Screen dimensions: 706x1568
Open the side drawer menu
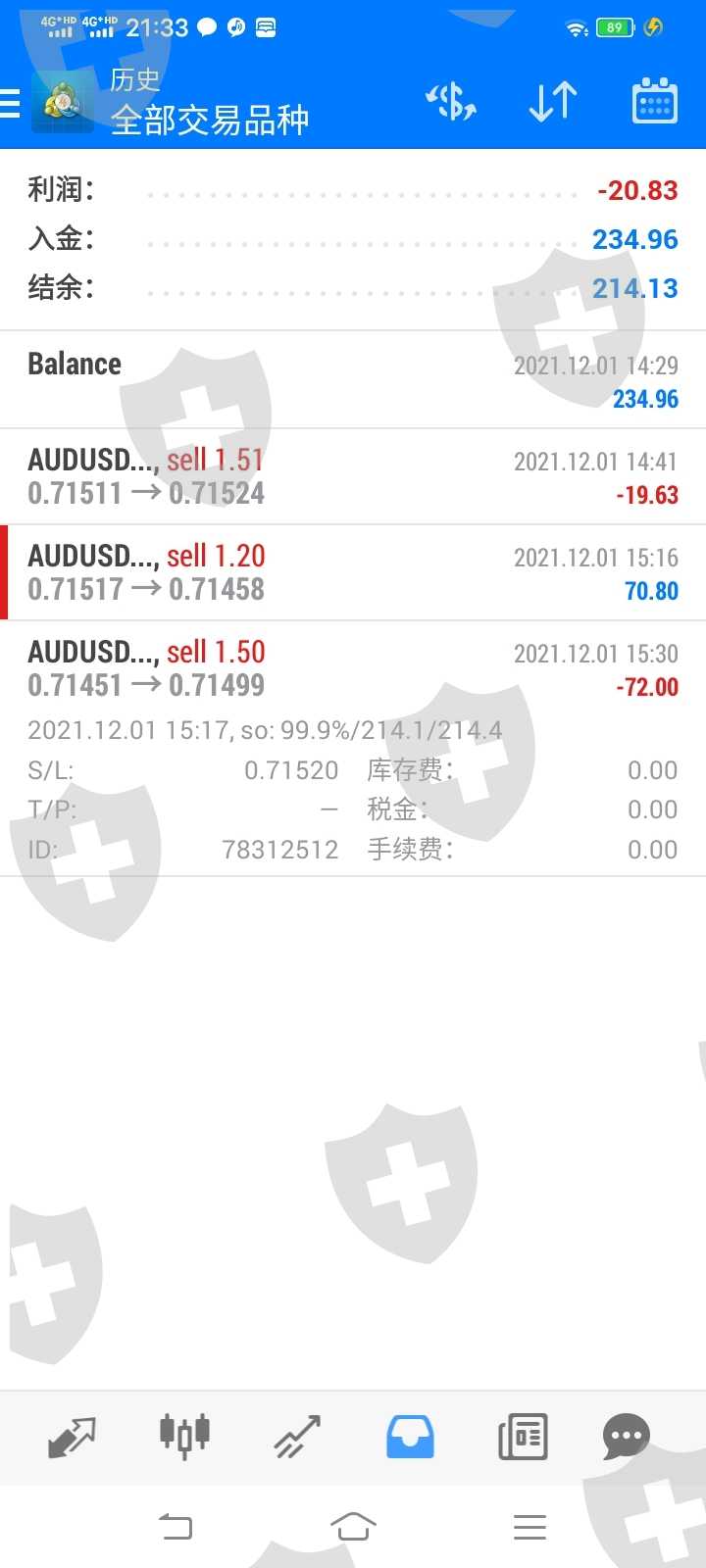(12, 103)
